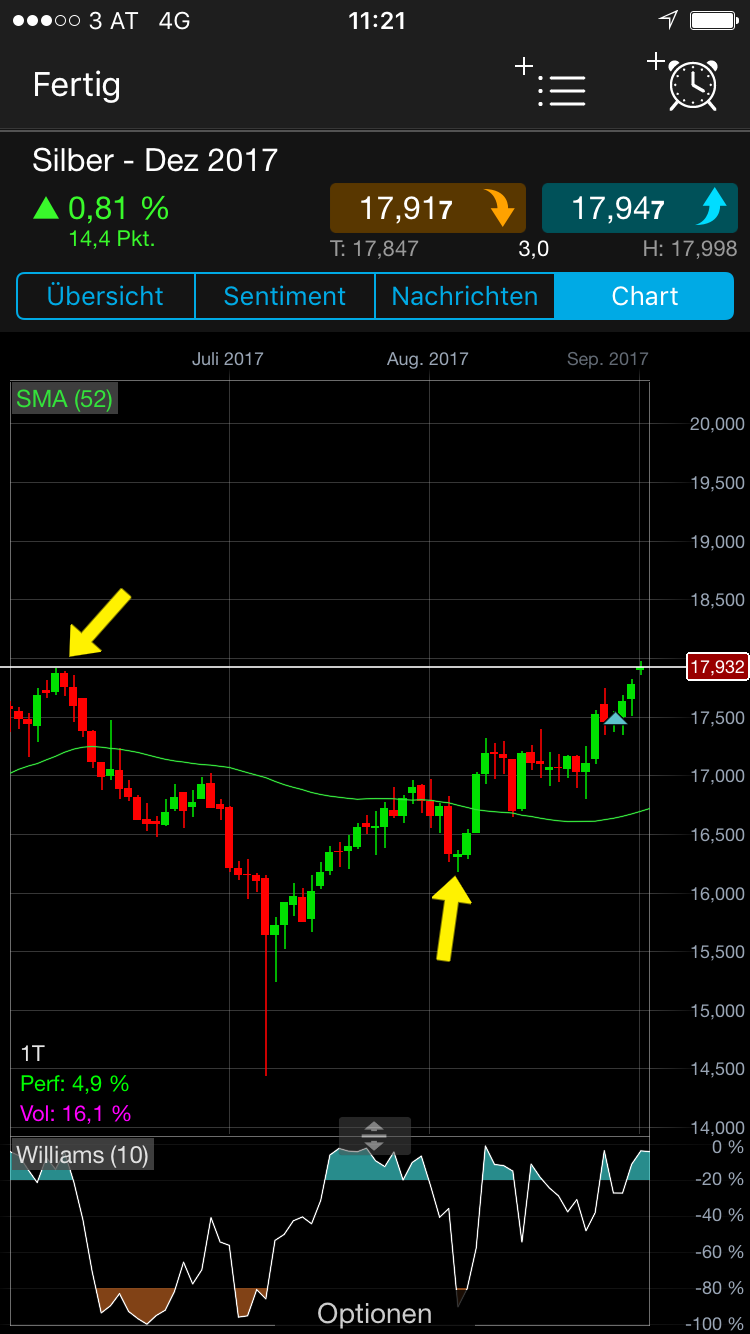This screenshot has height=1334, width=750.
Task: Tap the 1T timeframe label
Action: (x=32, y=1053)
